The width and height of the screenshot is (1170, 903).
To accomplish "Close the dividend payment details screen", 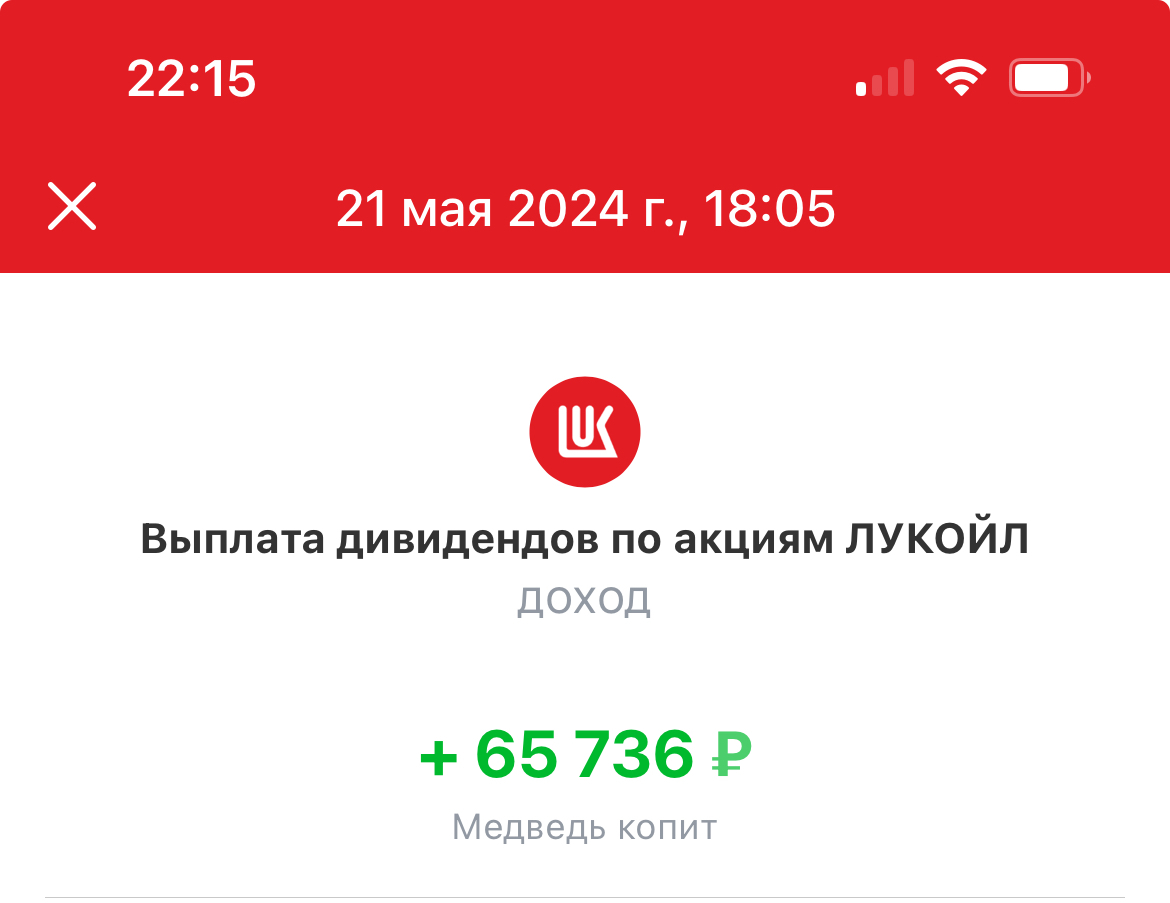I will pyautogui.click(x=73, y=207).
